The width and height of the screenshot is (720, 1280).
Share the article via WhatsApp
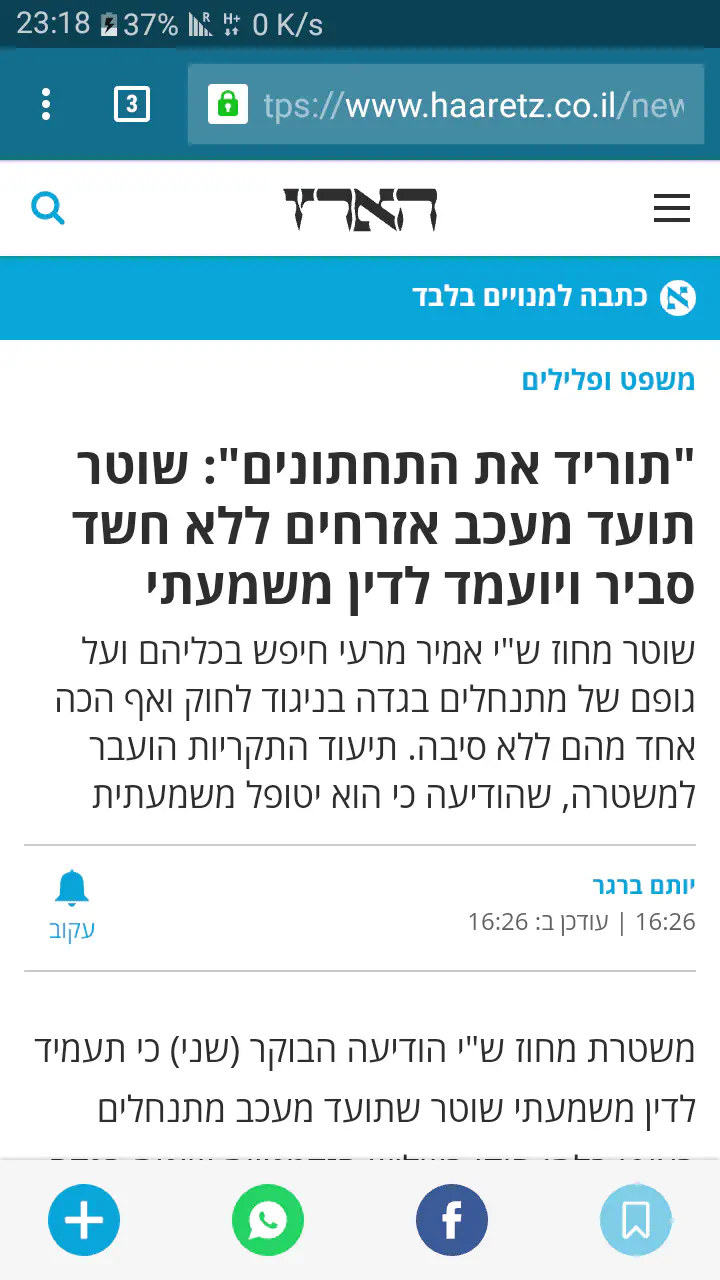tap(267, 1220)
